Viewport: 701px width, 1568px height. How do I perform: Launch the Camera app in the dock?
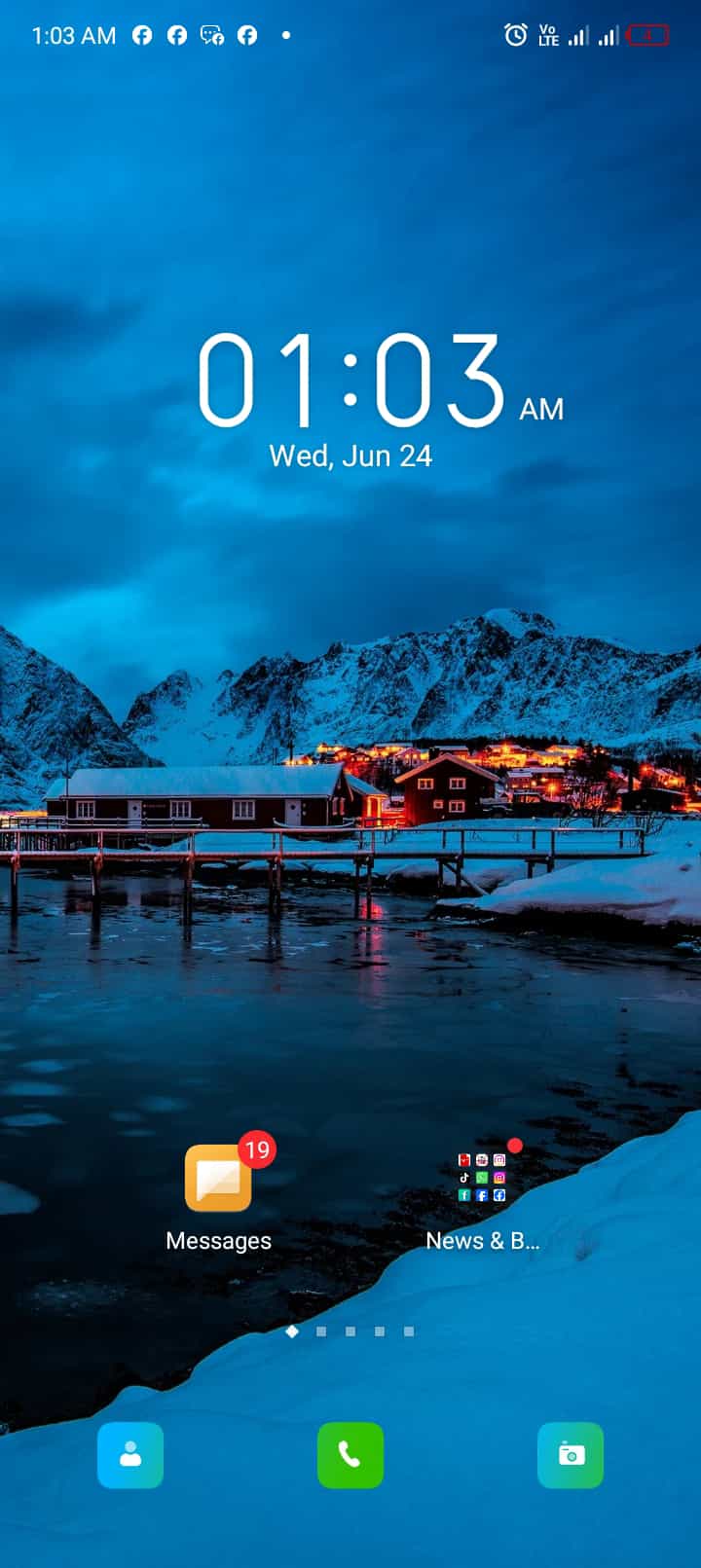coord(571,1455)
